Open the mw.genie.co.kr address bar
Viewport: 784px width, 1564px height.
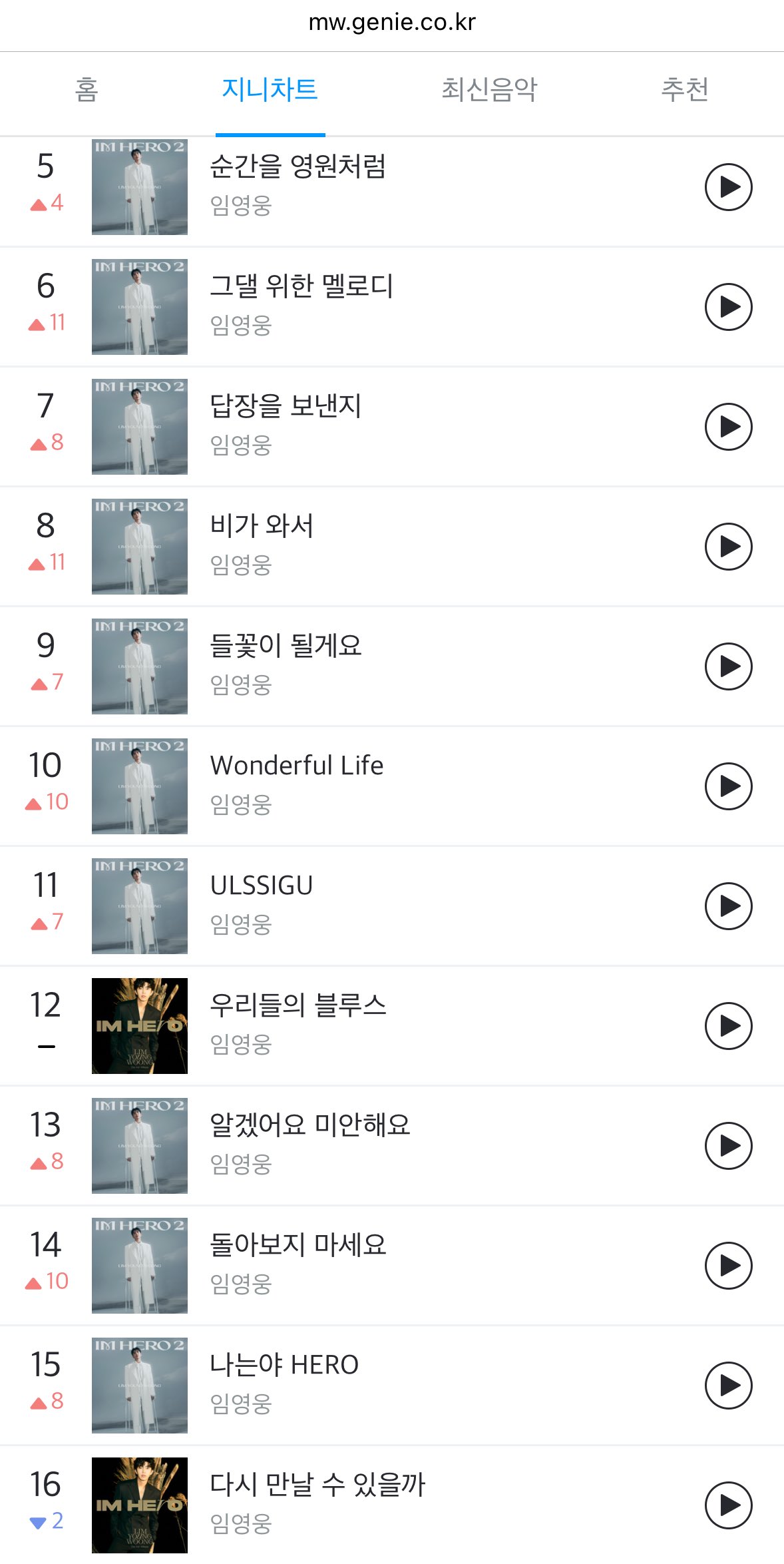392,23
